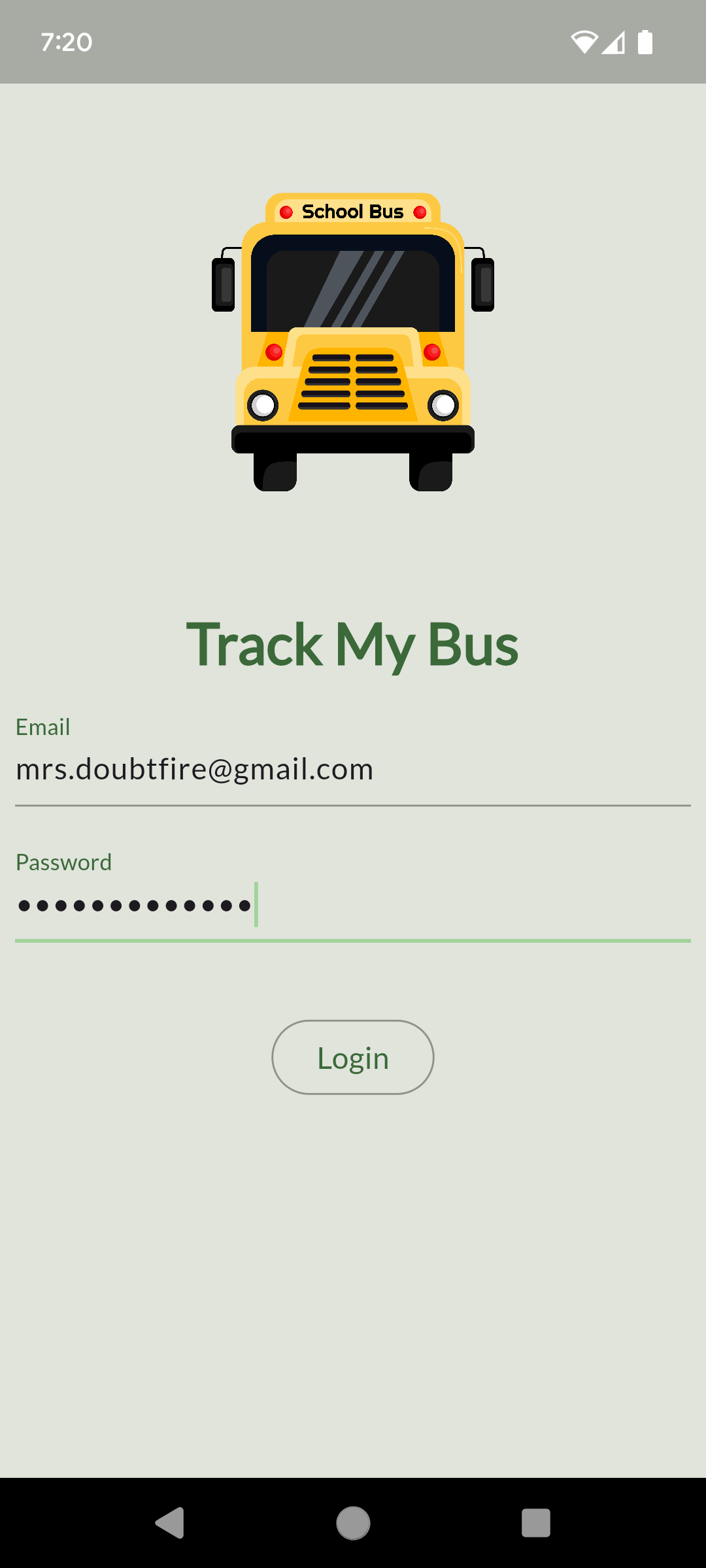Screen dimensions: 706x1568
Task: Tap the Wi-Fi status icon
Action: point(584,41)
